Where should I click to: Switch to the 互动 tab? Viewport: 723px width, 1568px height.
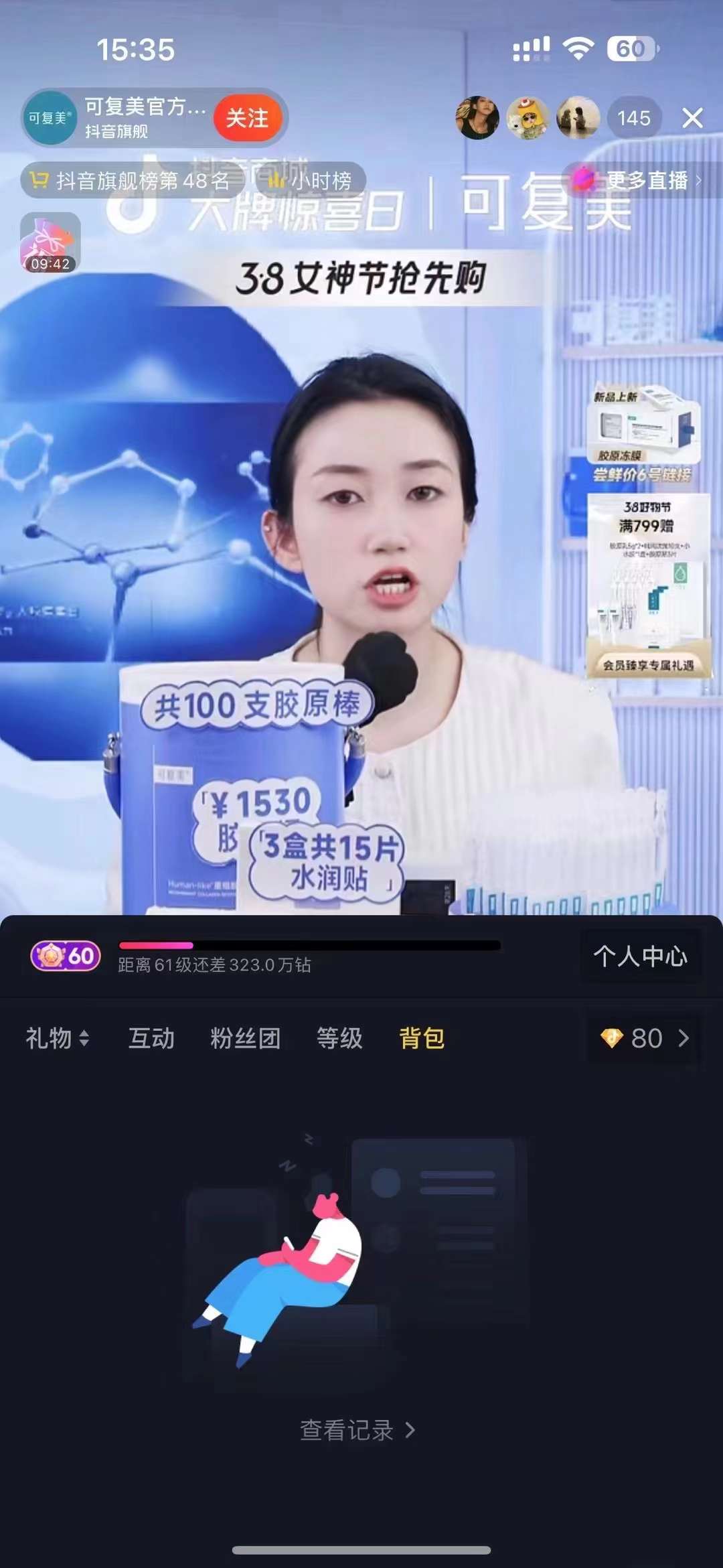(151, 1038)
